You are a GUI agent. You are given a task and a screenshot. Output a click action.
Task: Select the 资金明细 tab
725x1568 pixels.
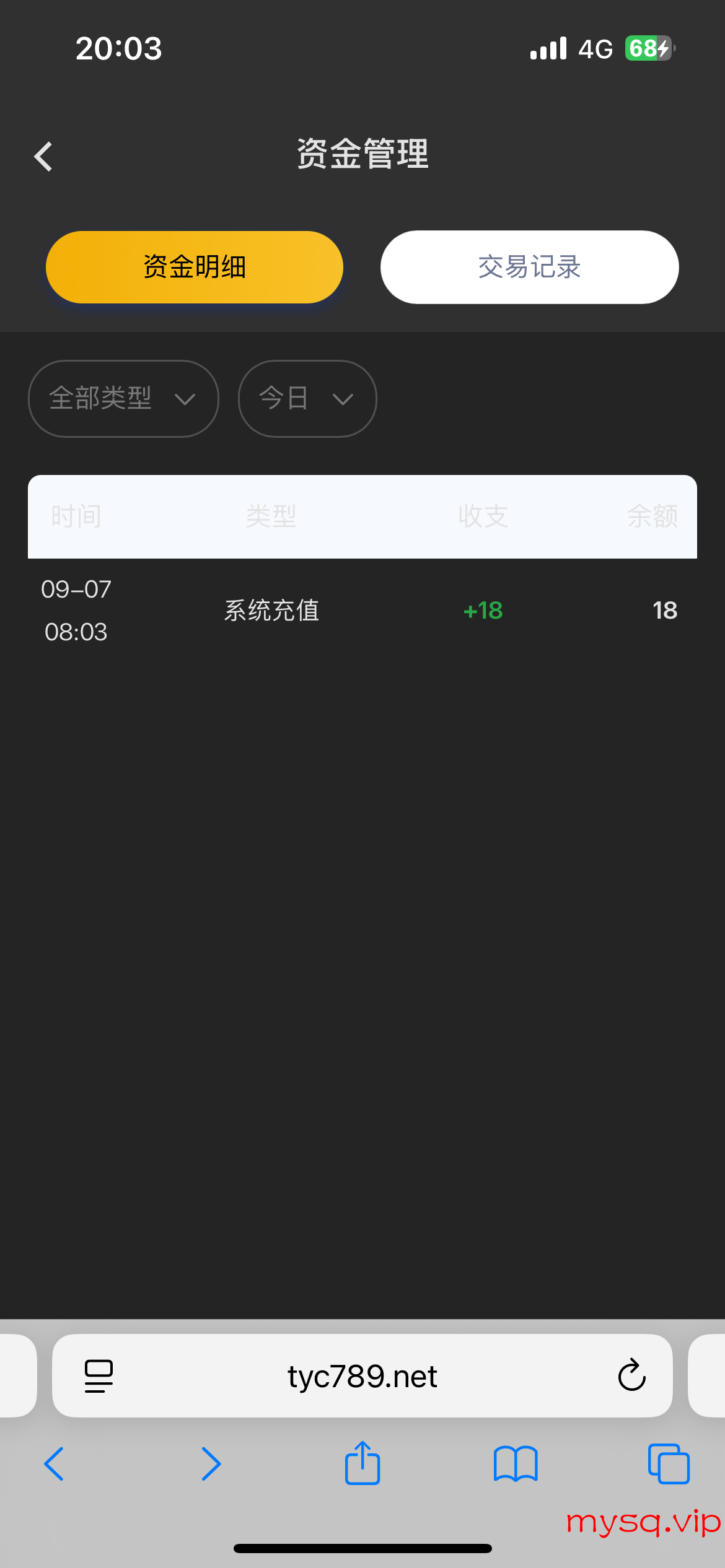pyautogui.click(x=195, y=267)
